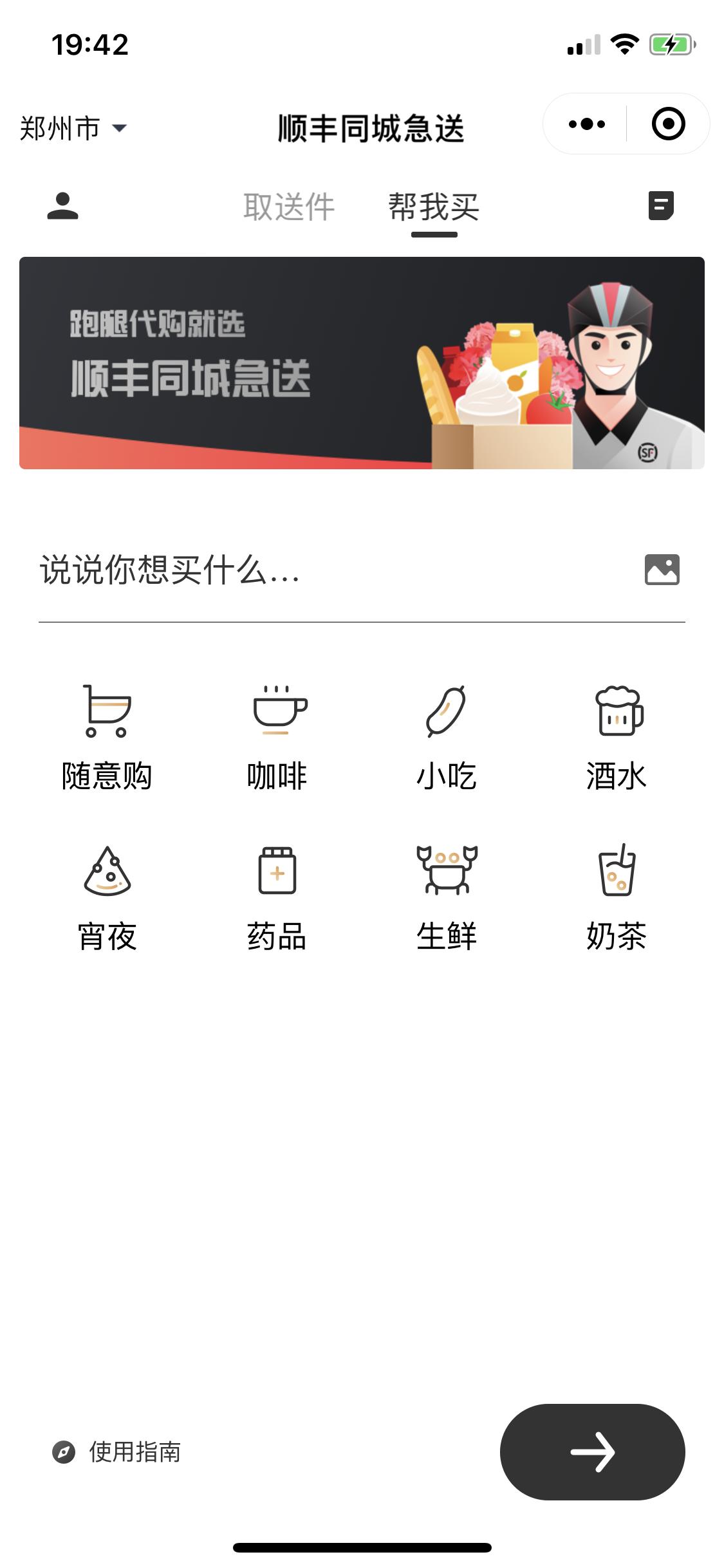Screen dimensions: 724x1568
Task: Tap the 说说你想买什么 input field
Action: coord(257,570)
